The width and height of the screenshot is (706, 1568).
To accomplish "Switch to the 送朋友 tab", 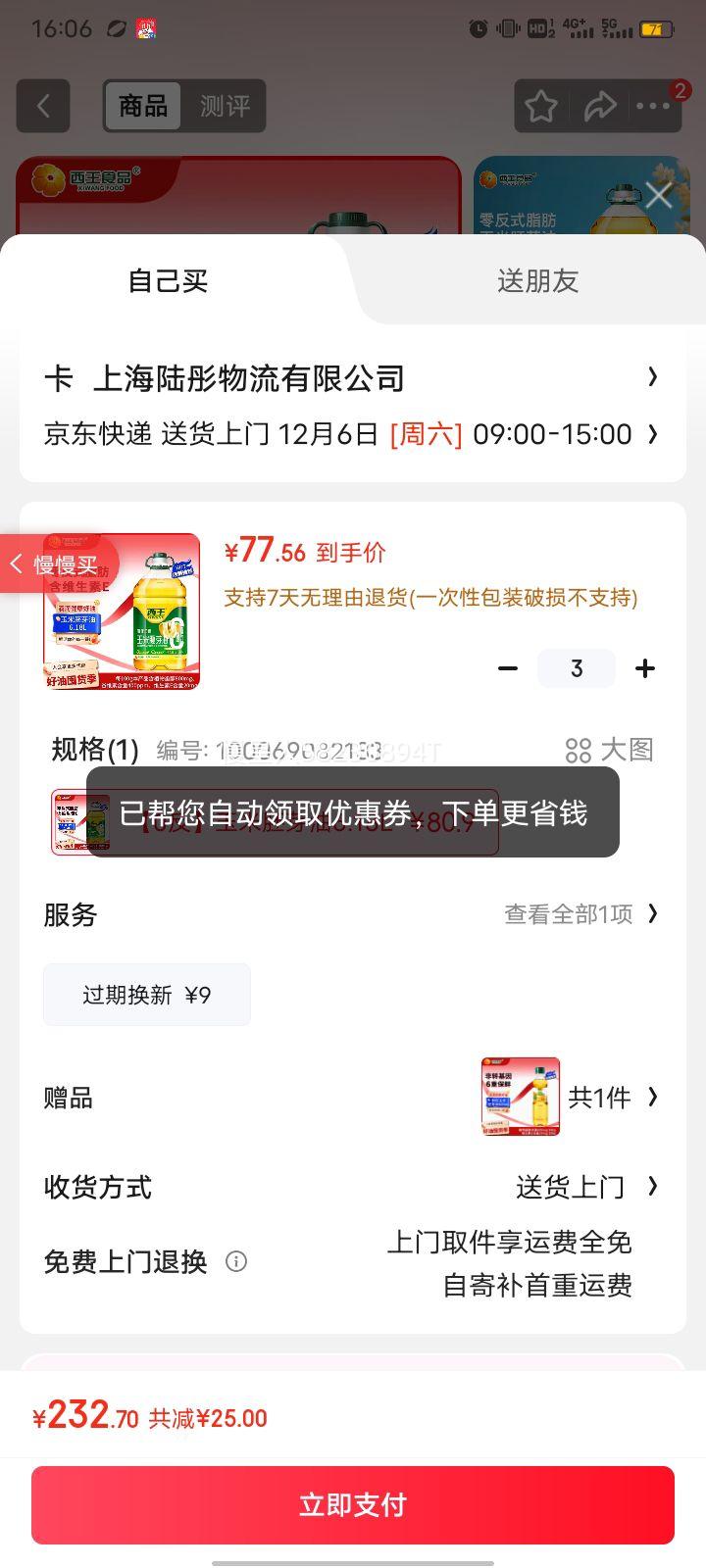I will click(x=537, y=281).
